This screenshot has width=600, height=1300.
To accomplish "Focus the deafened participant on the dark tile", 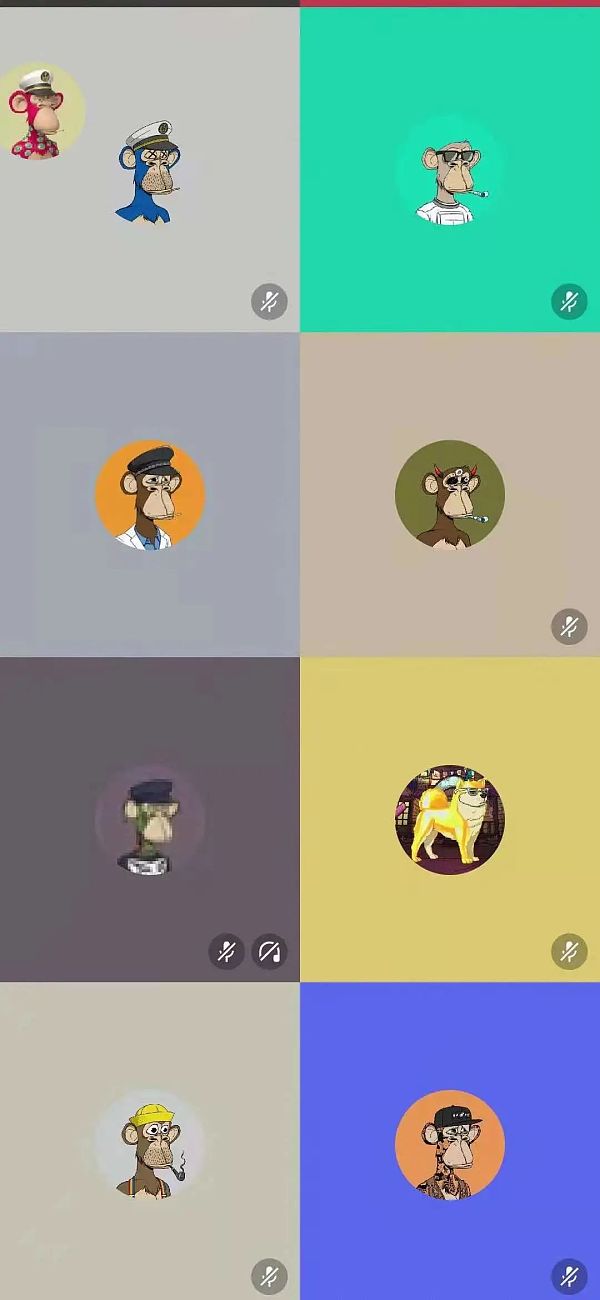I will (150, 820).
